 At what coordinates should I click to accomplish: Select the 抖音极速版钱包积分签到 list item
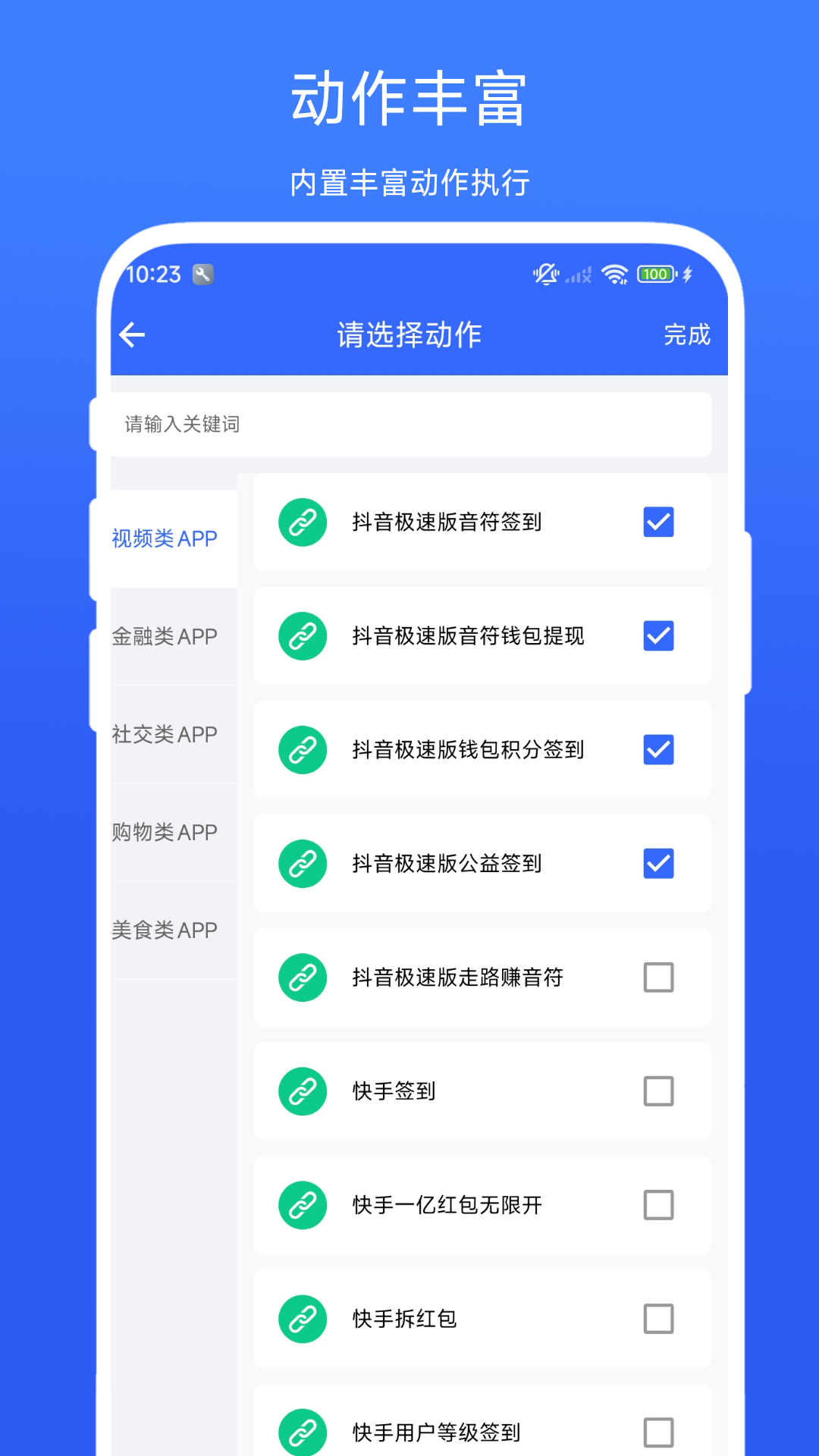[x=482, y=750]
